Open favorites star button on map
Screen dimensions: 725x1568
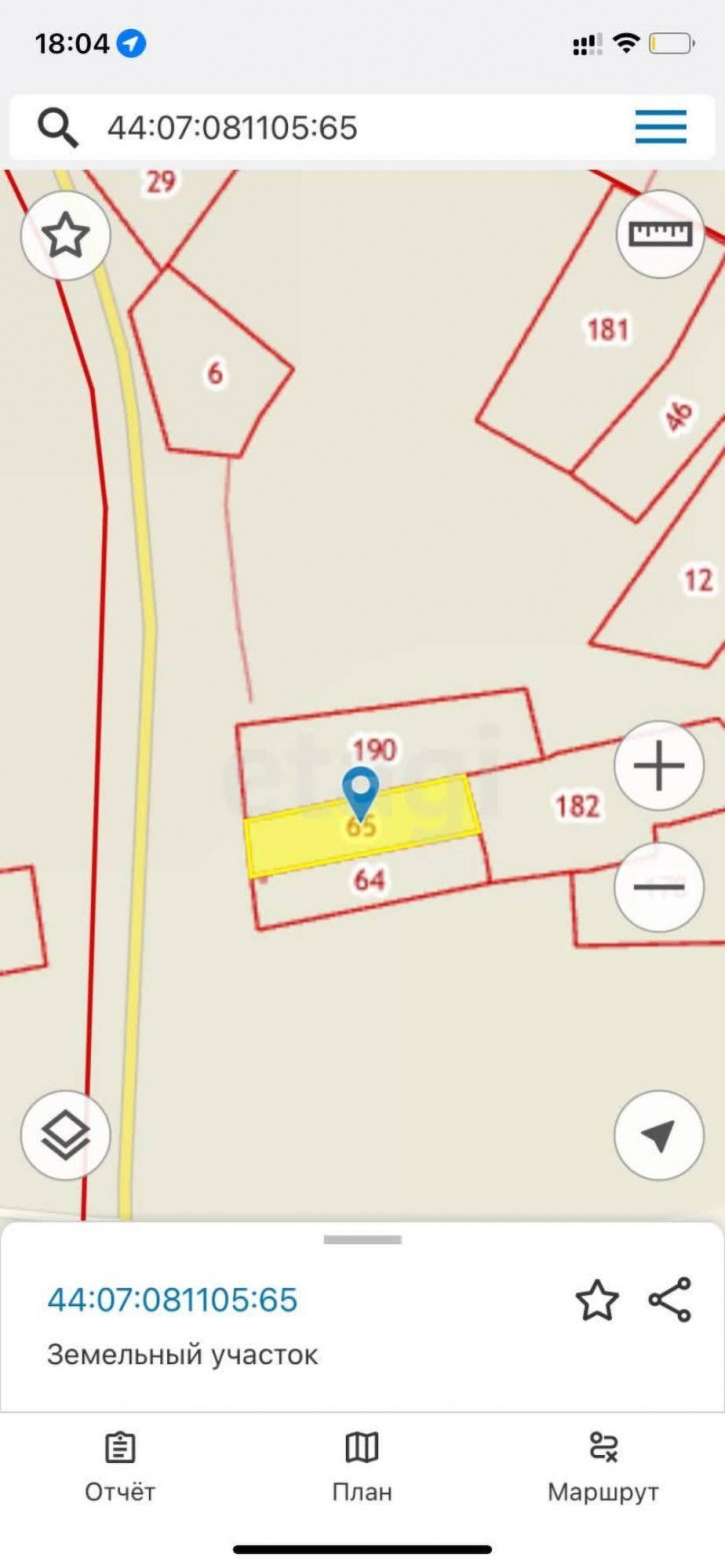tap(66, 236)
